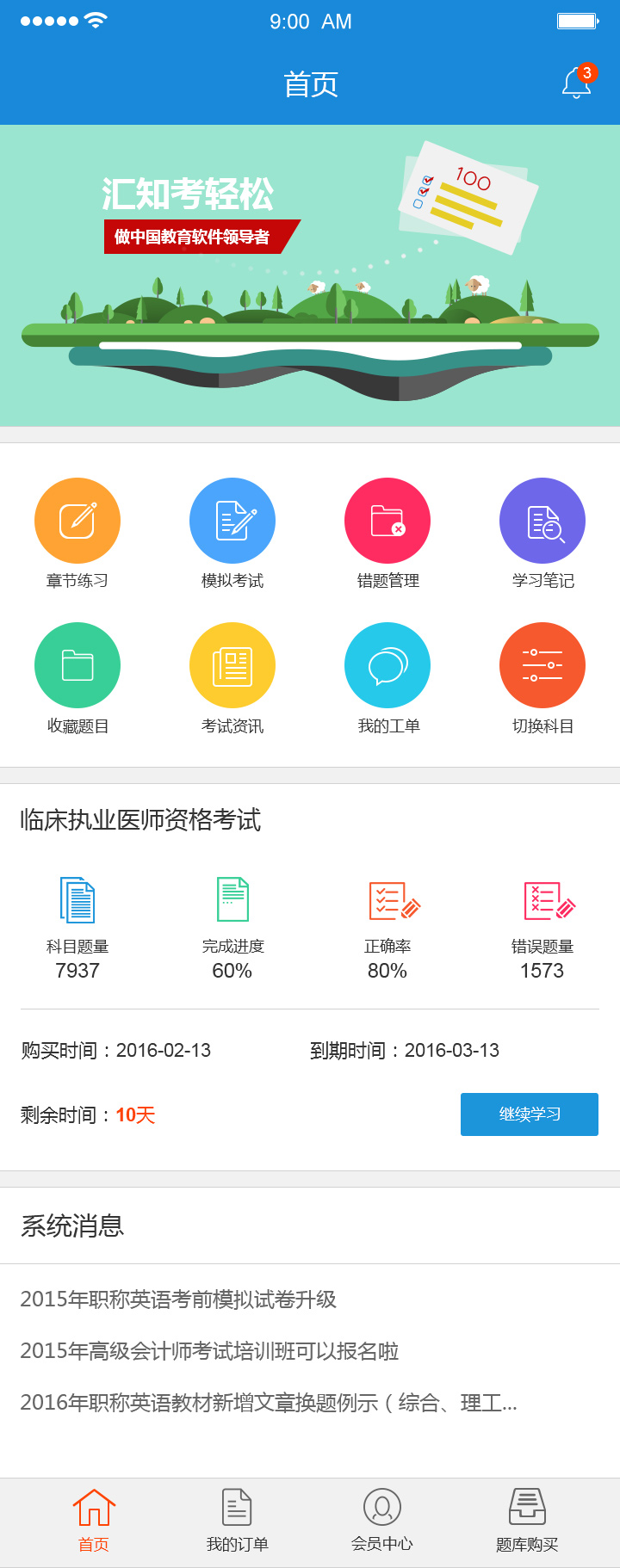Open 学习笔记 study notes
620x1568 pixels.
coord(542,522)
